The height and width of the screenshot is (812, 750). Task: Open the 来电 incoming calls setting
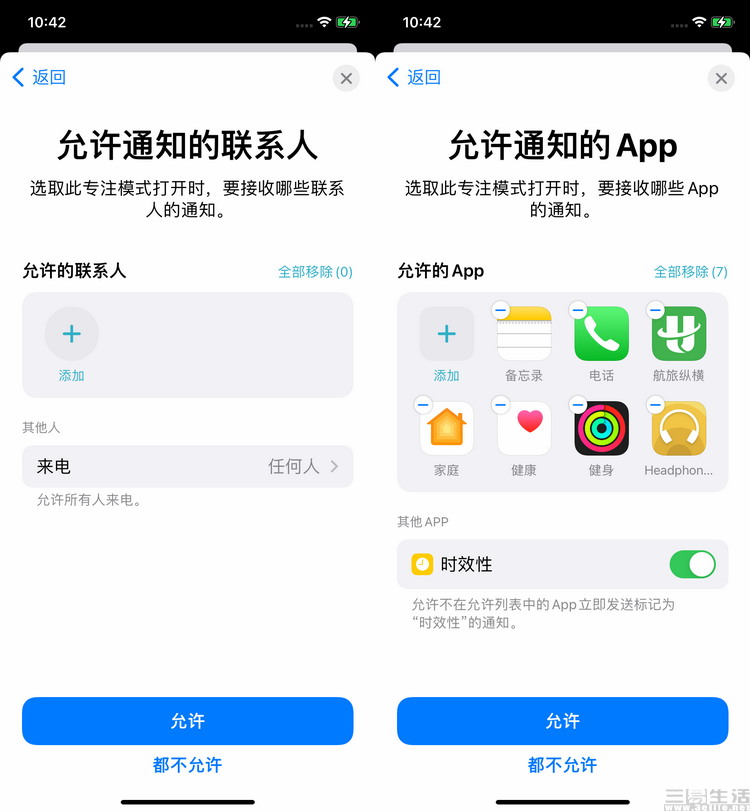pos(187,466)
